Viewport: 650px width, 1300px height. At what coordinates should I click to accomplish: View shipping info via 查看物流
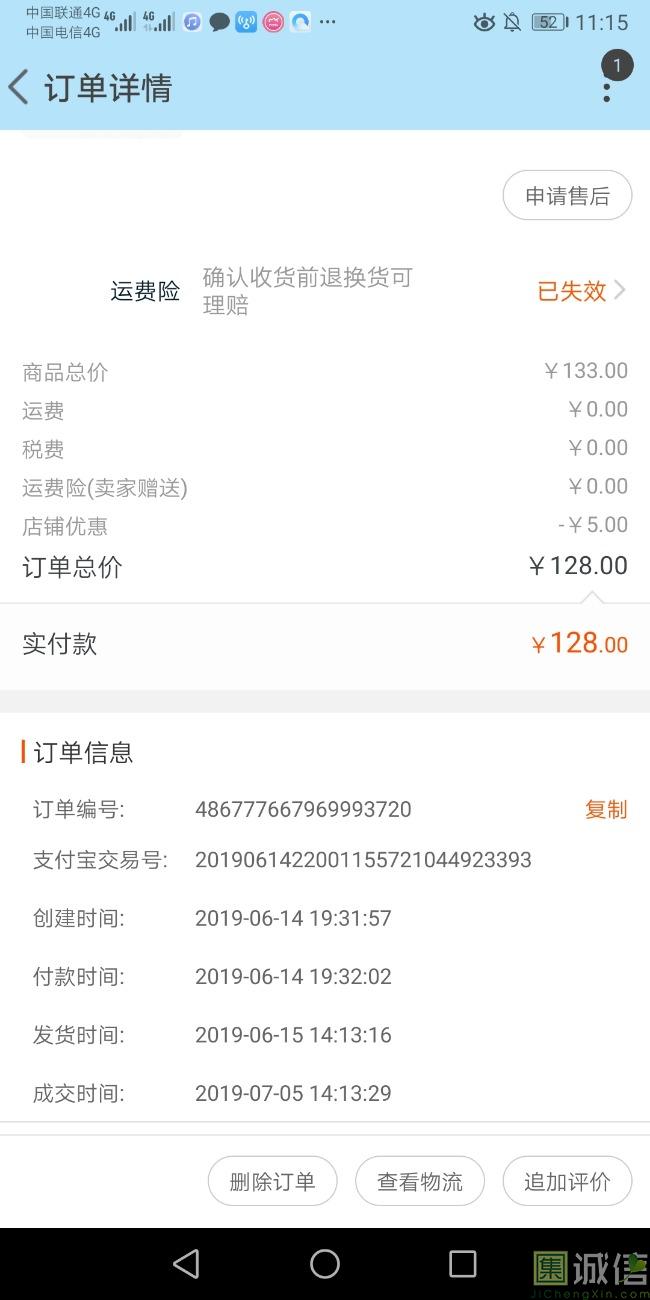(420, 1181)
